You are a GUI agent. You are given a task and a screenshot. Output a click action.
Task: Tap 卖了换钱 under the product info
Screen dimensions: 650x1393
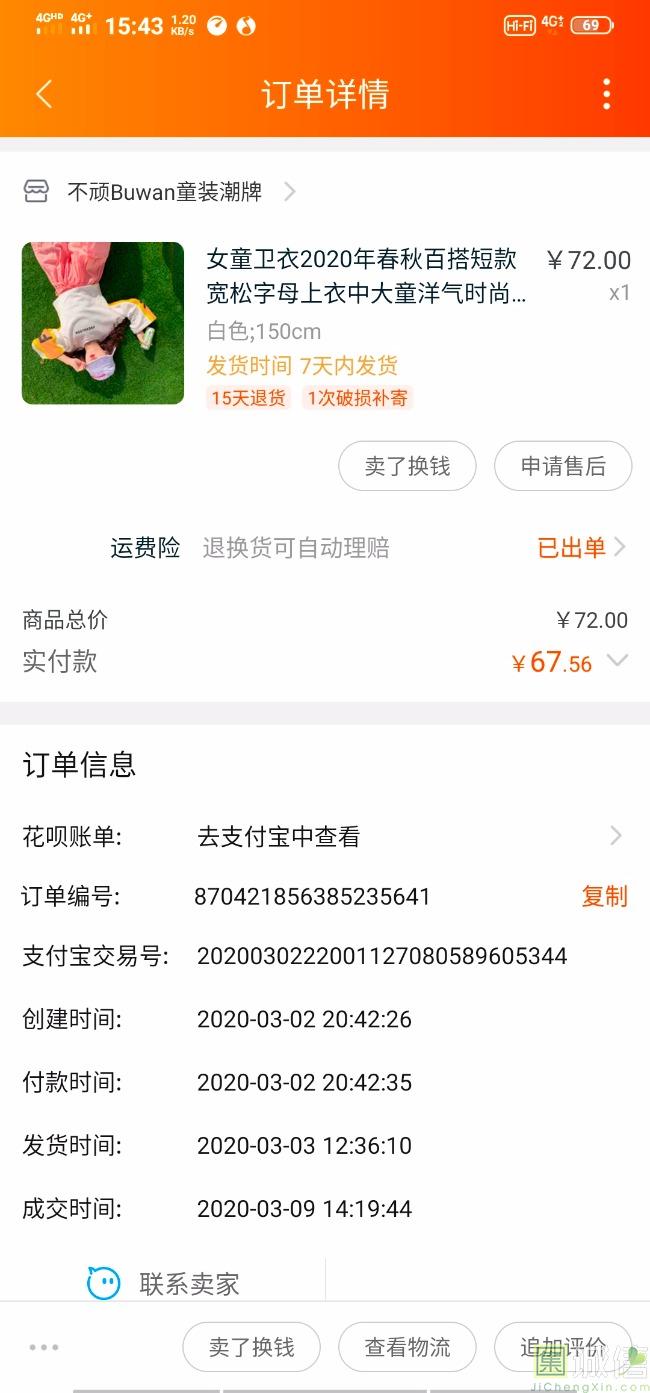click(x=407, y=466)
